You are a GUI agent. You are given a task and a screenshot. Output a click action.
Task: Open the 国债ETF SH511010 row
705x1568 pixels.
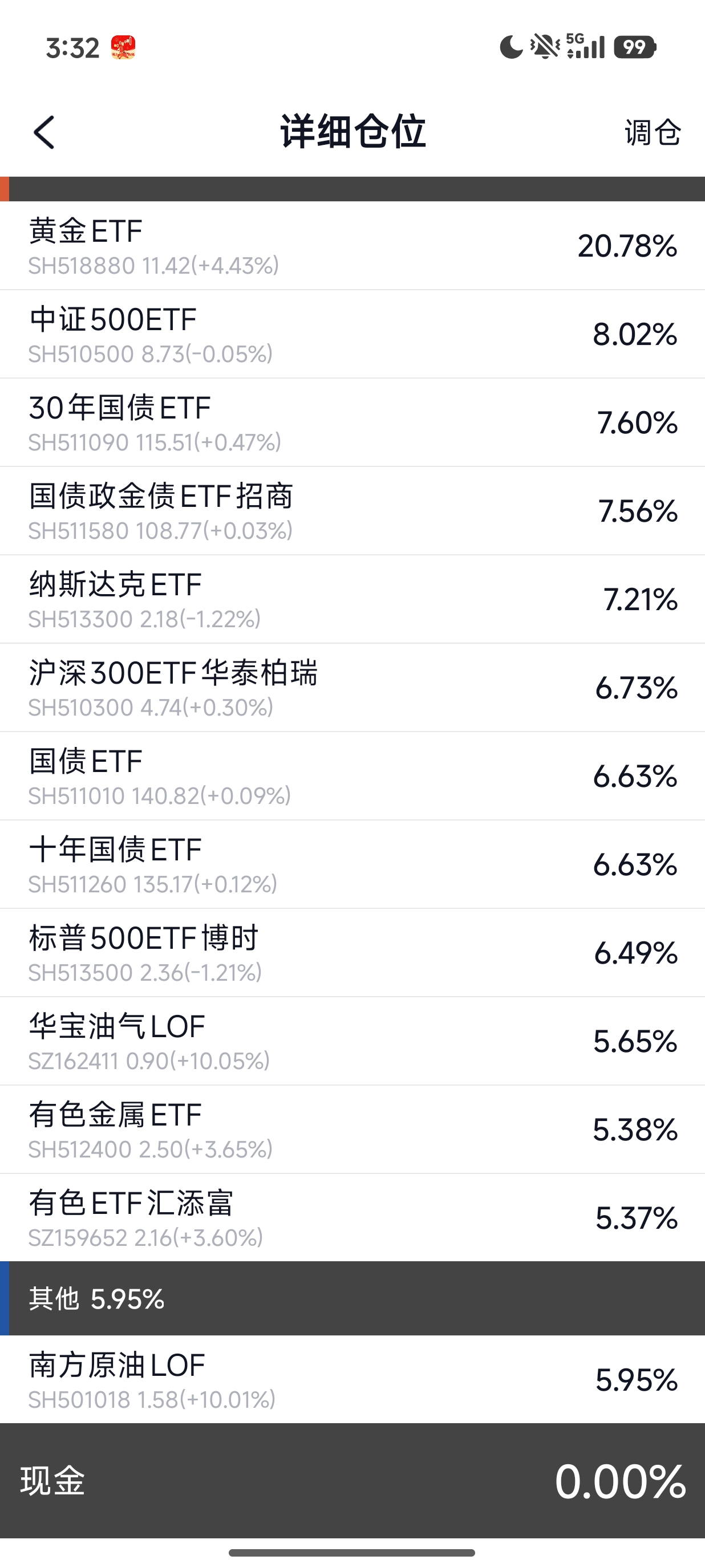pyautogui.click(x=352, y=776)
